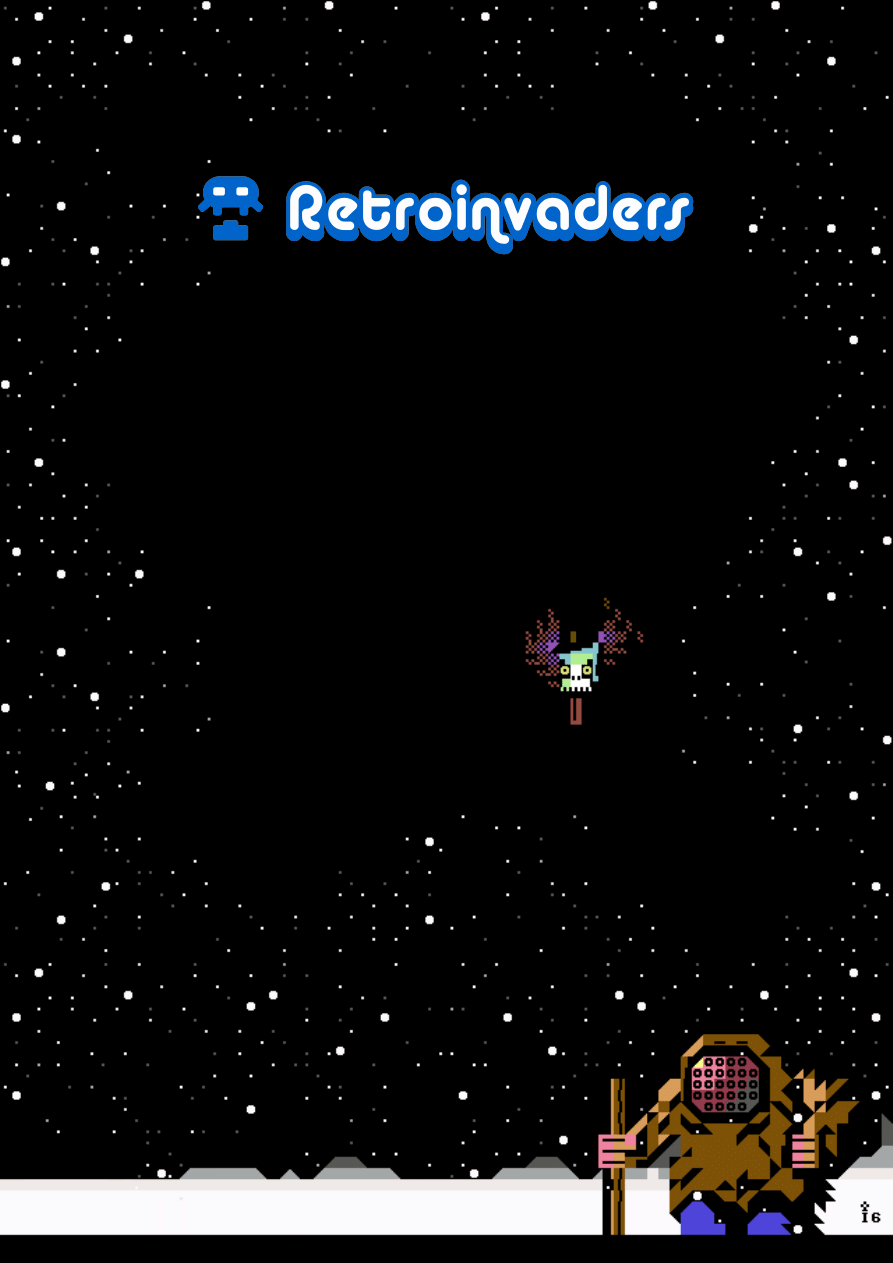This screenshot has width=893, height=1263.
Task: Click the character's patterned face grid
Action: coord(724,1084)
